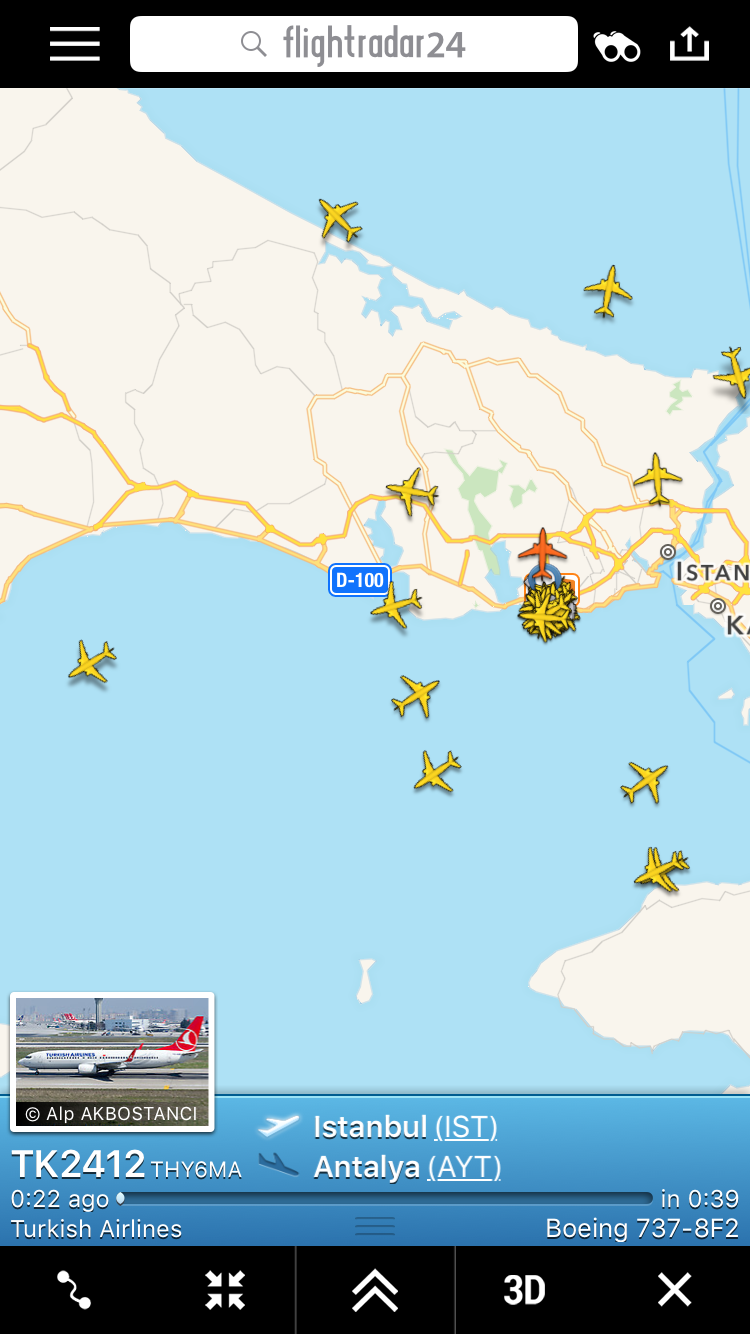
Task: Tap the flightradar24 search box
Action: [354, 44]
